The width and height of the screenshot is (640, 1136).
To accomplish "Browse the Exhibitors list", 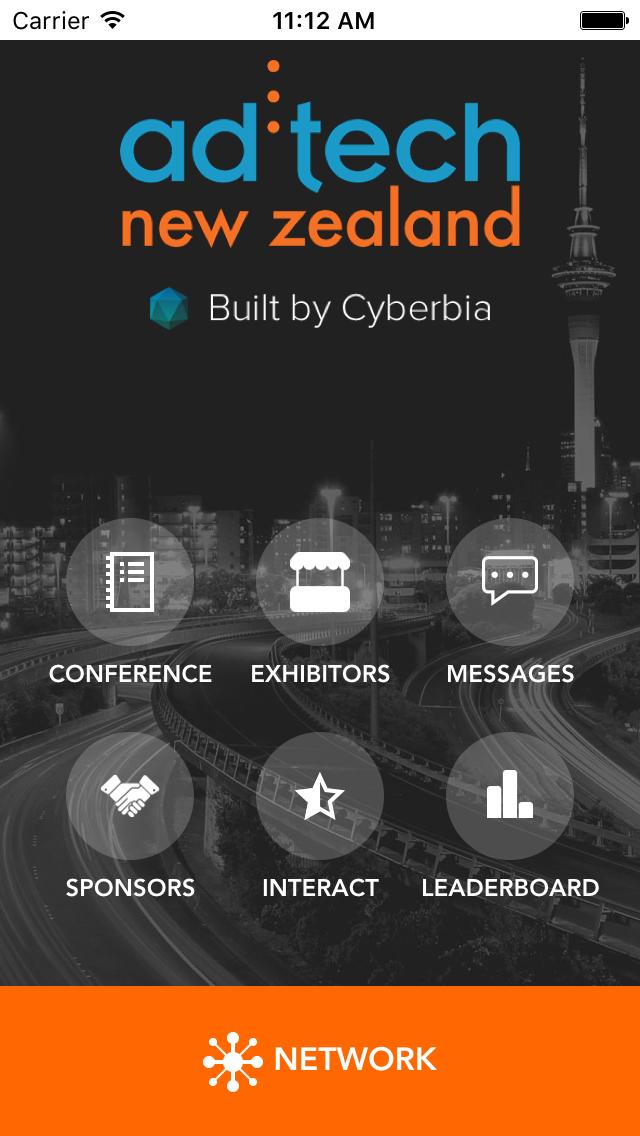I will tap(320, 582).
